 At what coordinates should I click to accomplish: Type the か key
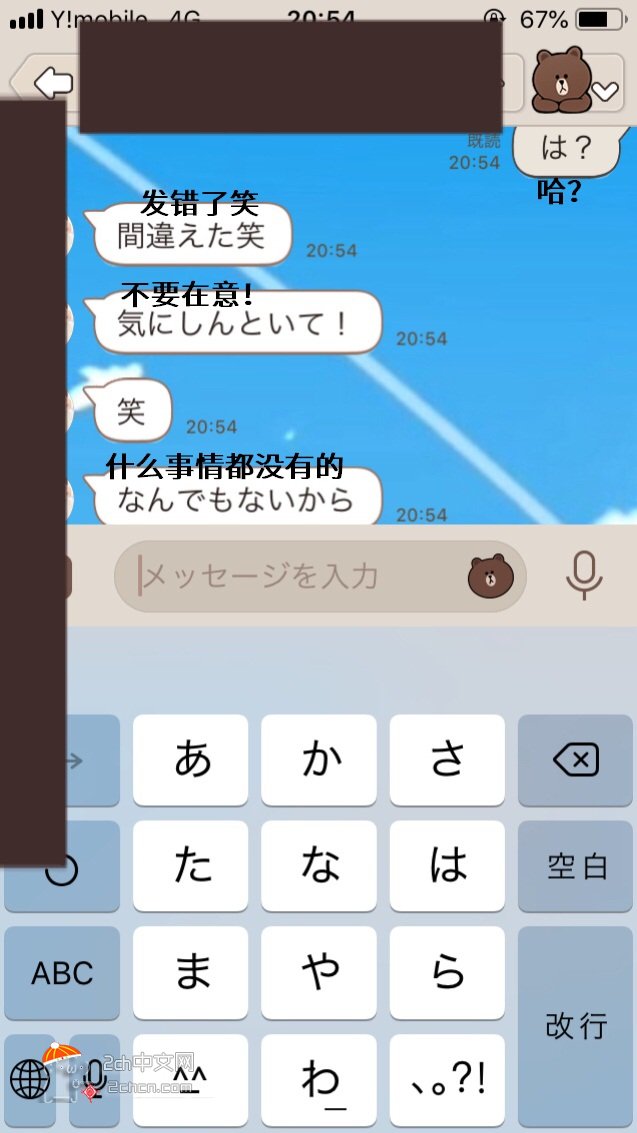(319, 760)
